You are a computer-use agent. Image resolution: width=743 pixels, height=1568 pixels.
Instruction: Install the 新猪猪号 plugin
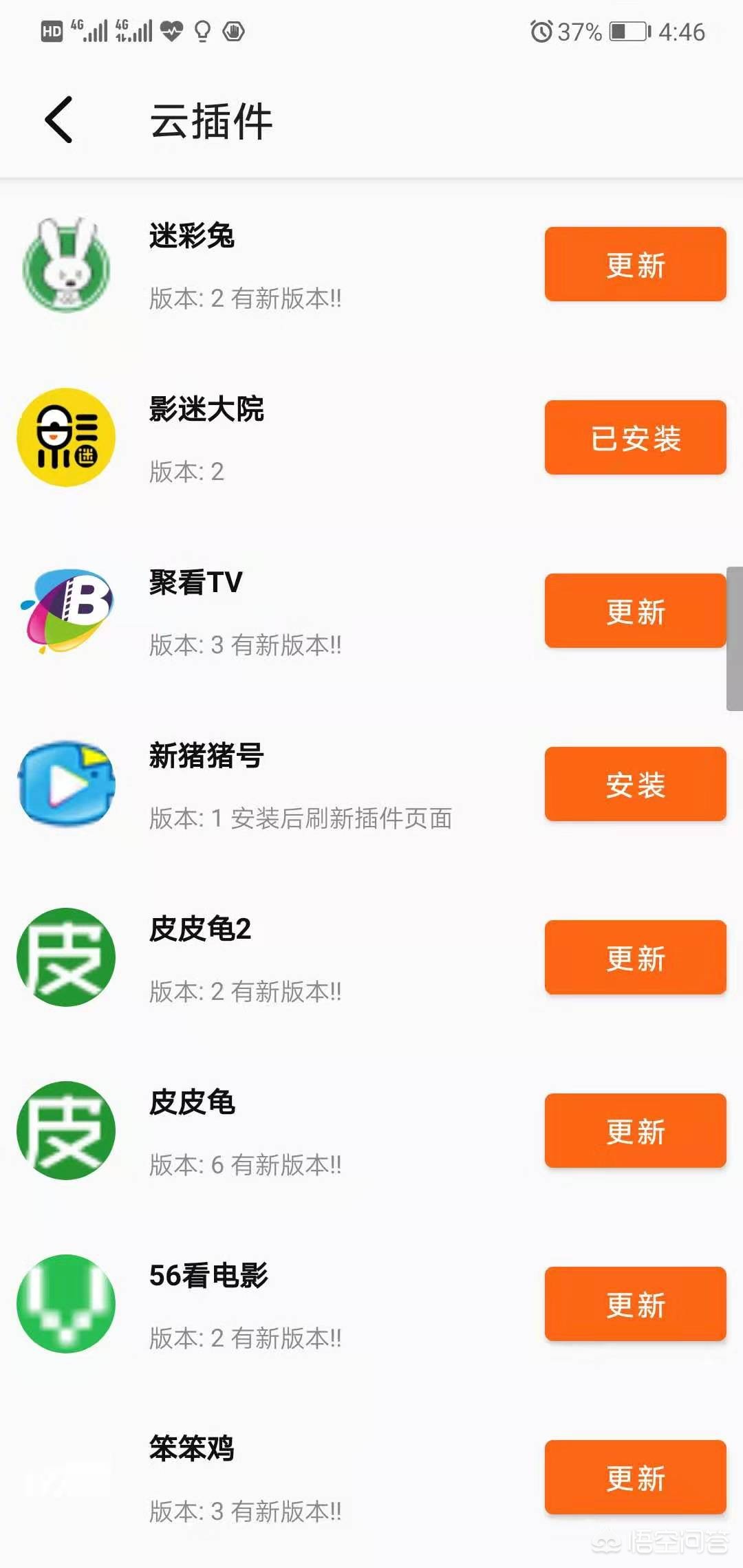click(635, 784)
